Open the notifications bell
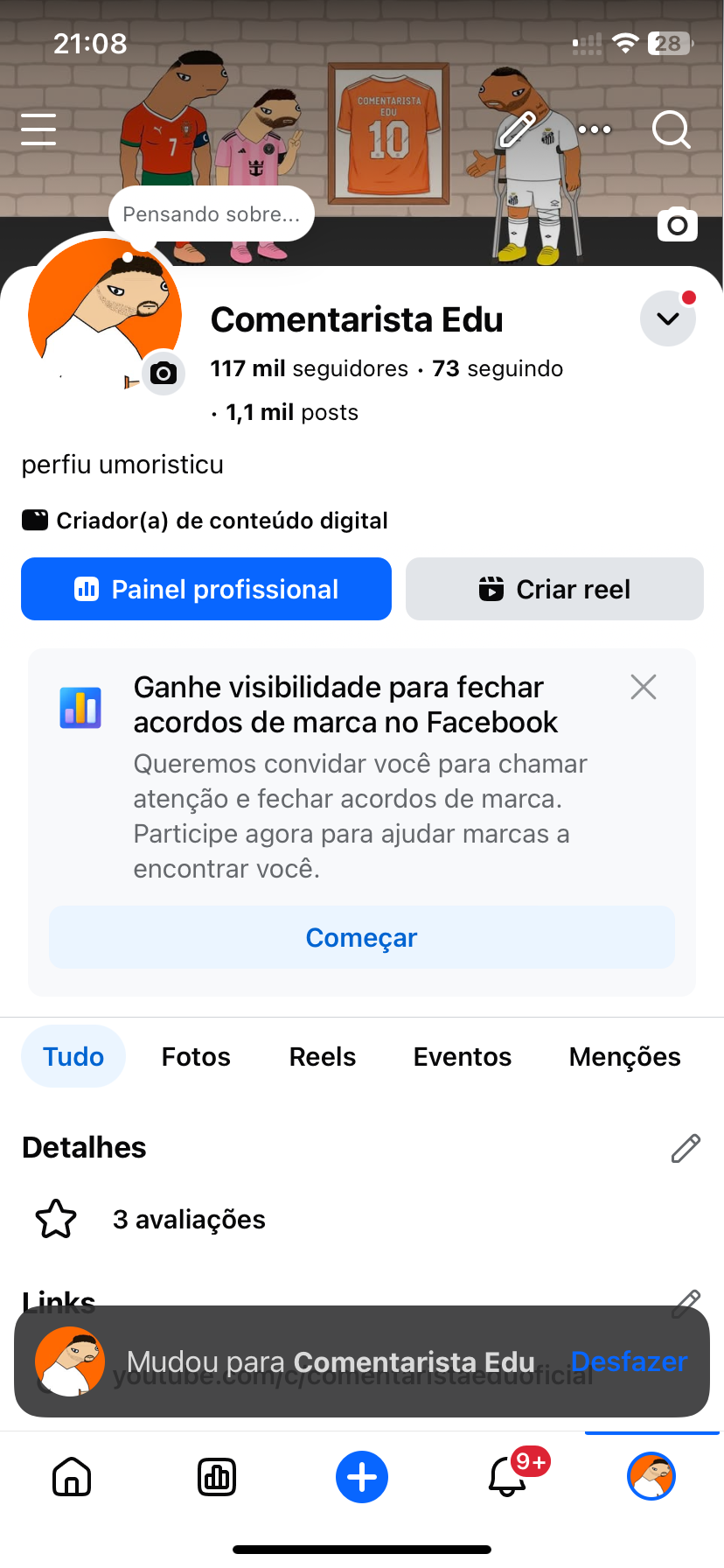 (508, 1477)
